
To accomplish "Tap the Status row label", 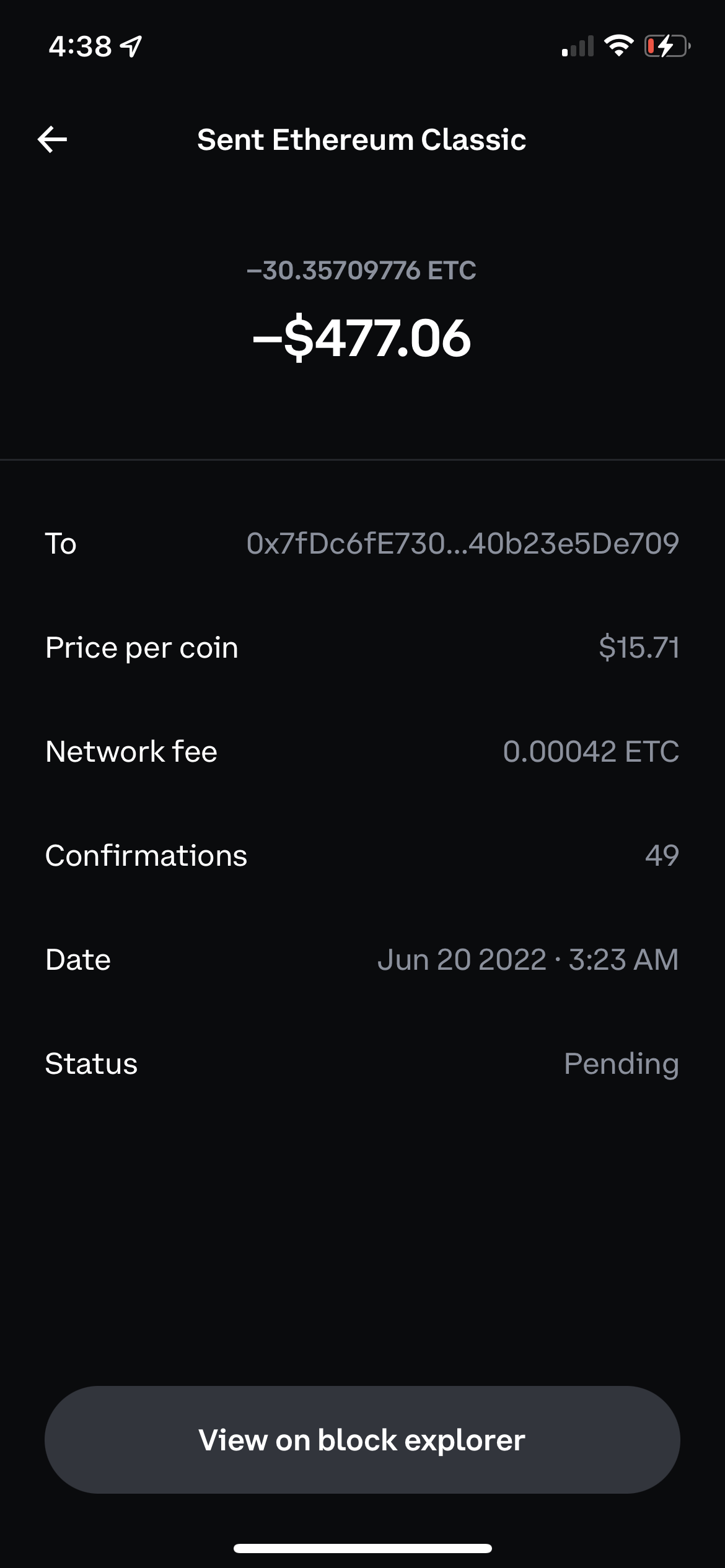I will click(x=91, y=1064).
